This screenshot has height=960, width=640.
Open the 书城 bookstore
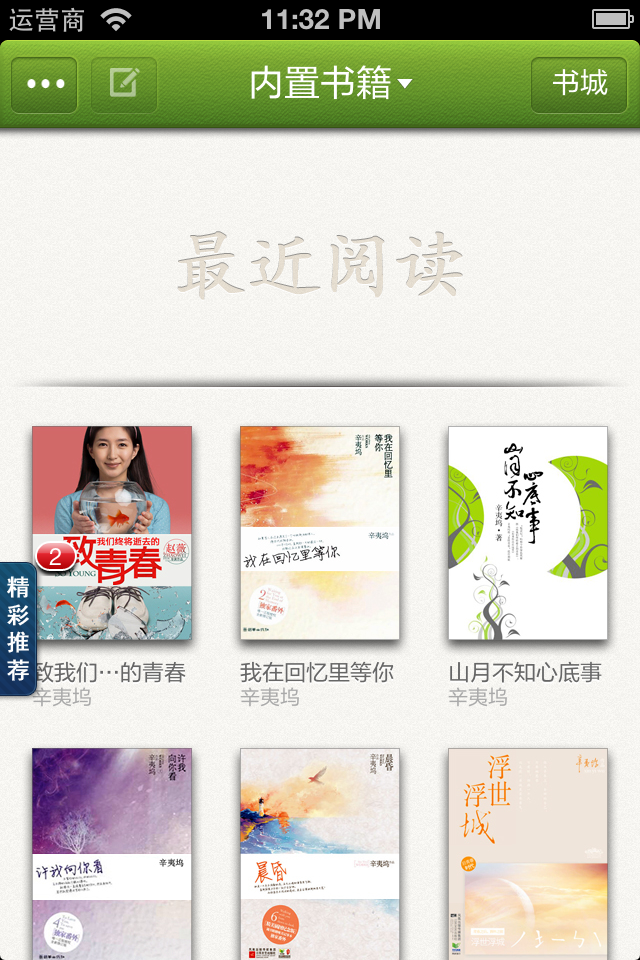click(580, 85)
